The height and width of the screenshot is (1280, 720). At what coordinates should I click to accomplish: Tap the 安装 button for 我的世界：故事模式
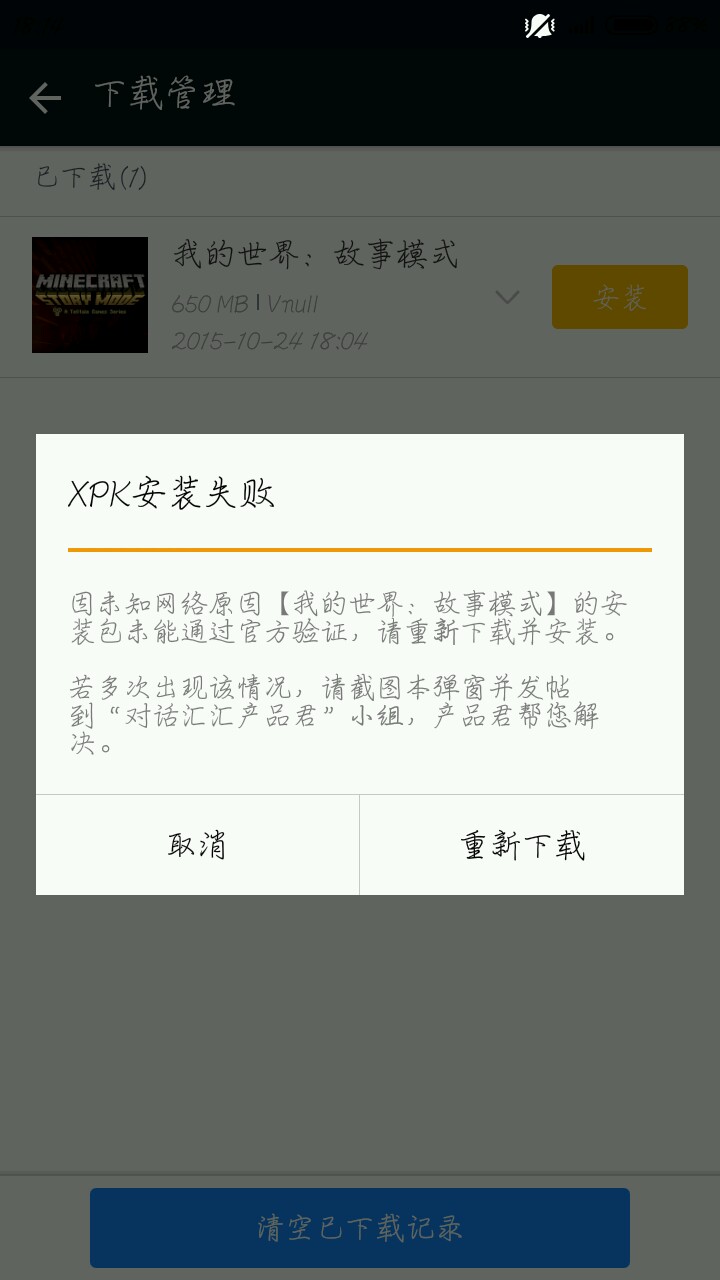click(x=620, y=297)
